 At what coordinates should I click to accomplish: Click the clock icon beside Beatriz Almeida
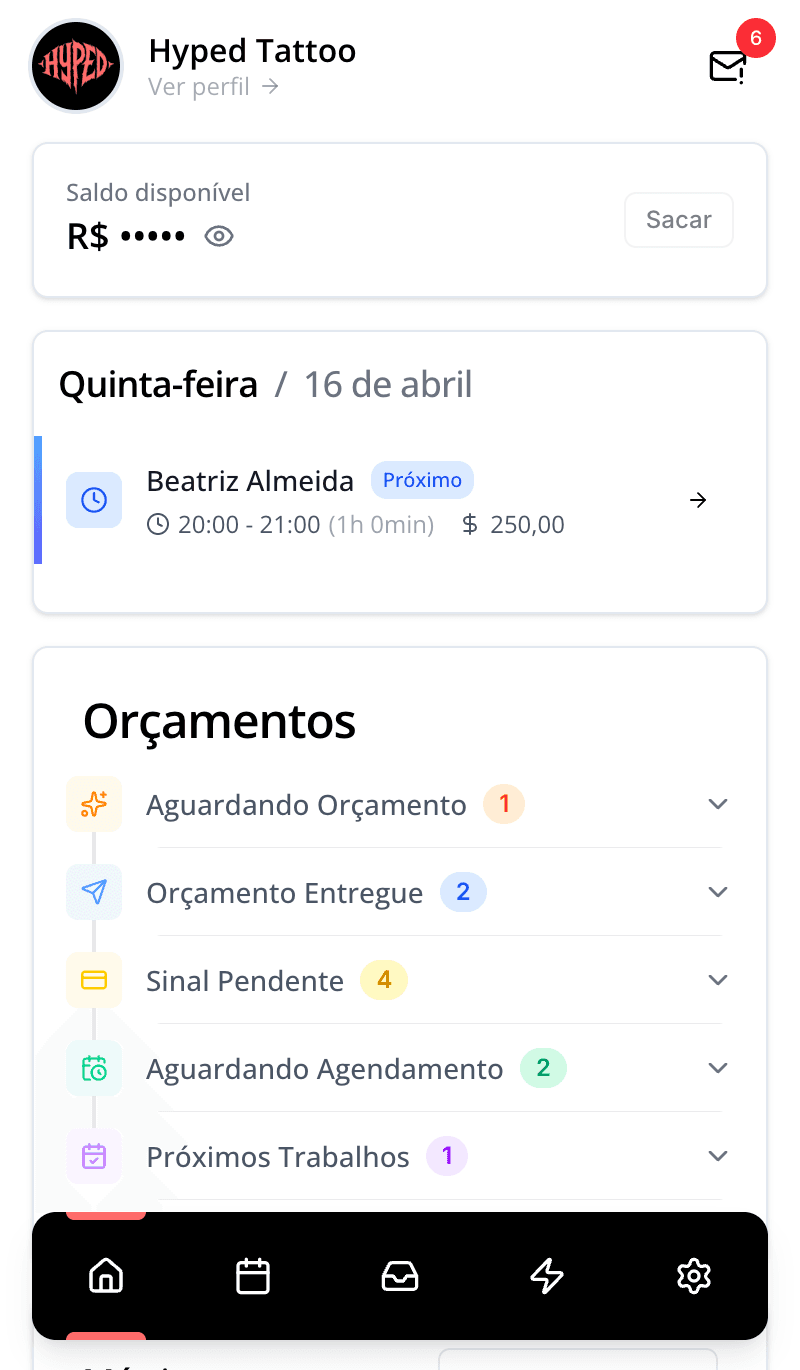click(94, 500)
